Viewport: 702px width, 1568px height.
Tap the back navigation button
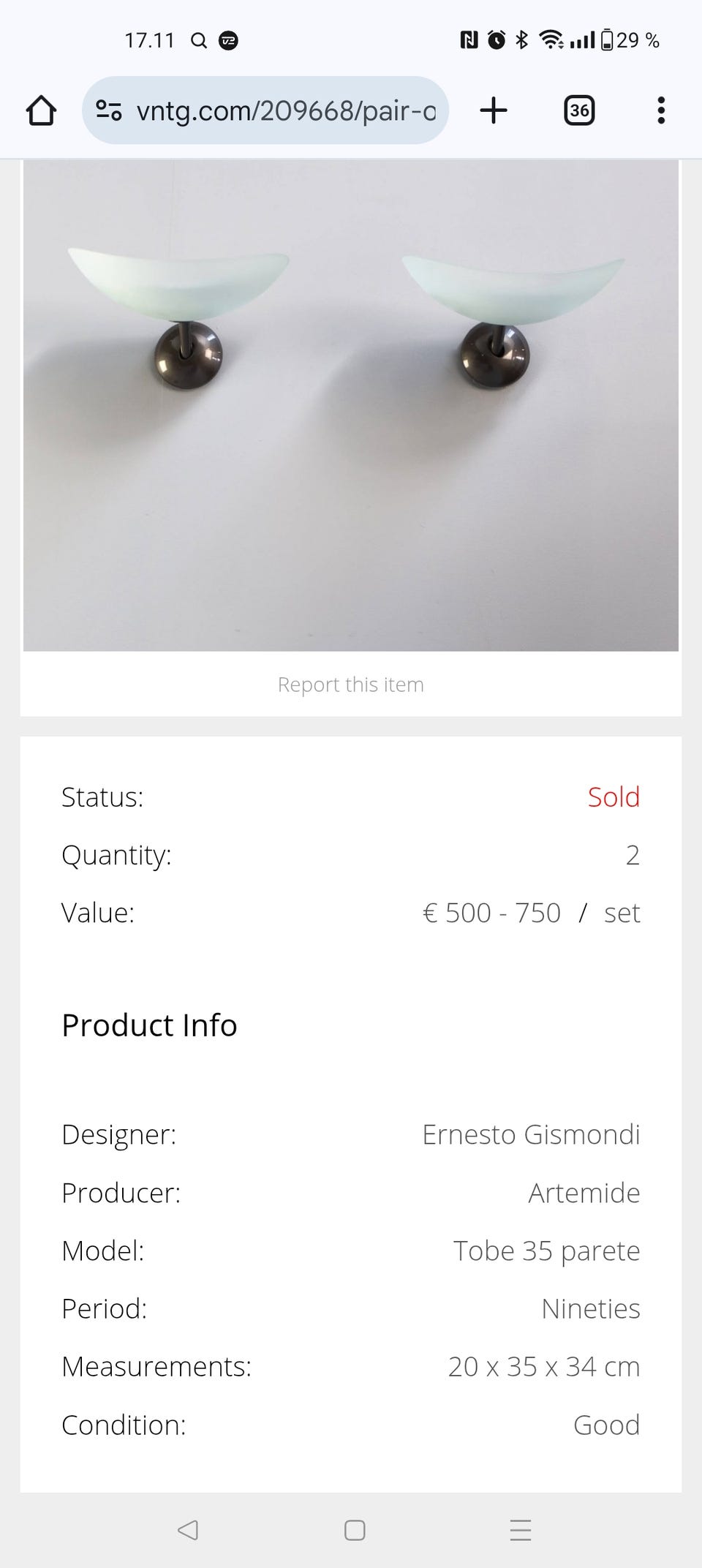pyautogui.click(x=188, y=1530)
